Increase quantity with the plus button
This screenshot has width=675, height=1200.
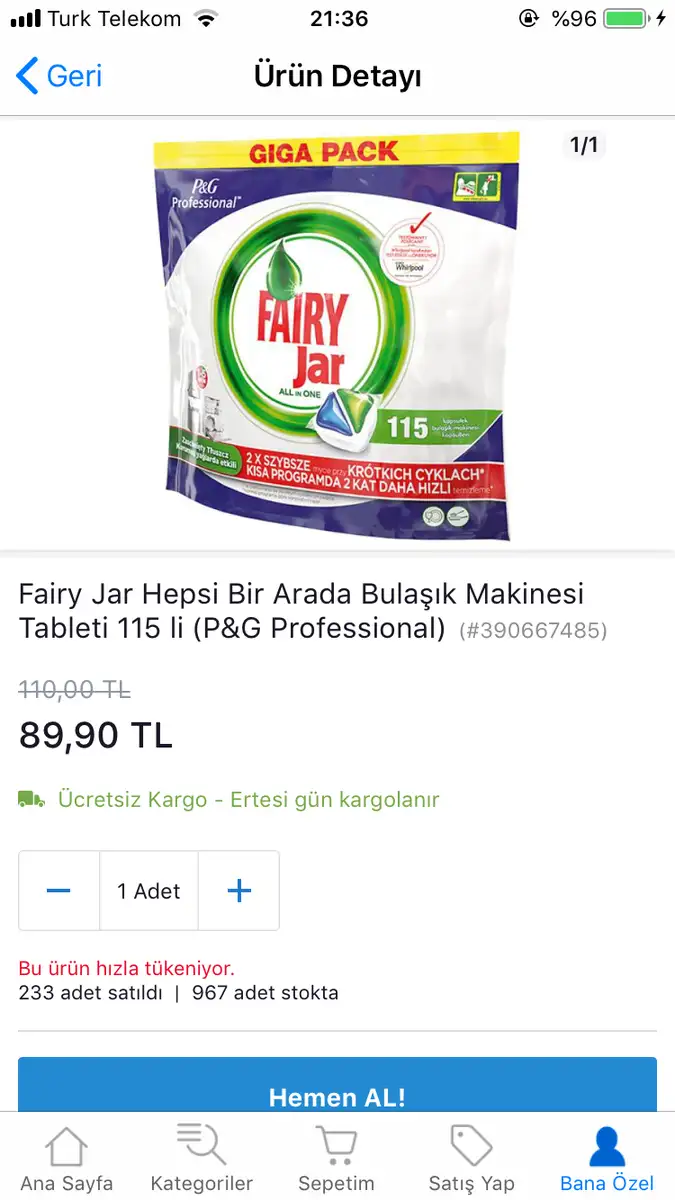click(239, 891)
